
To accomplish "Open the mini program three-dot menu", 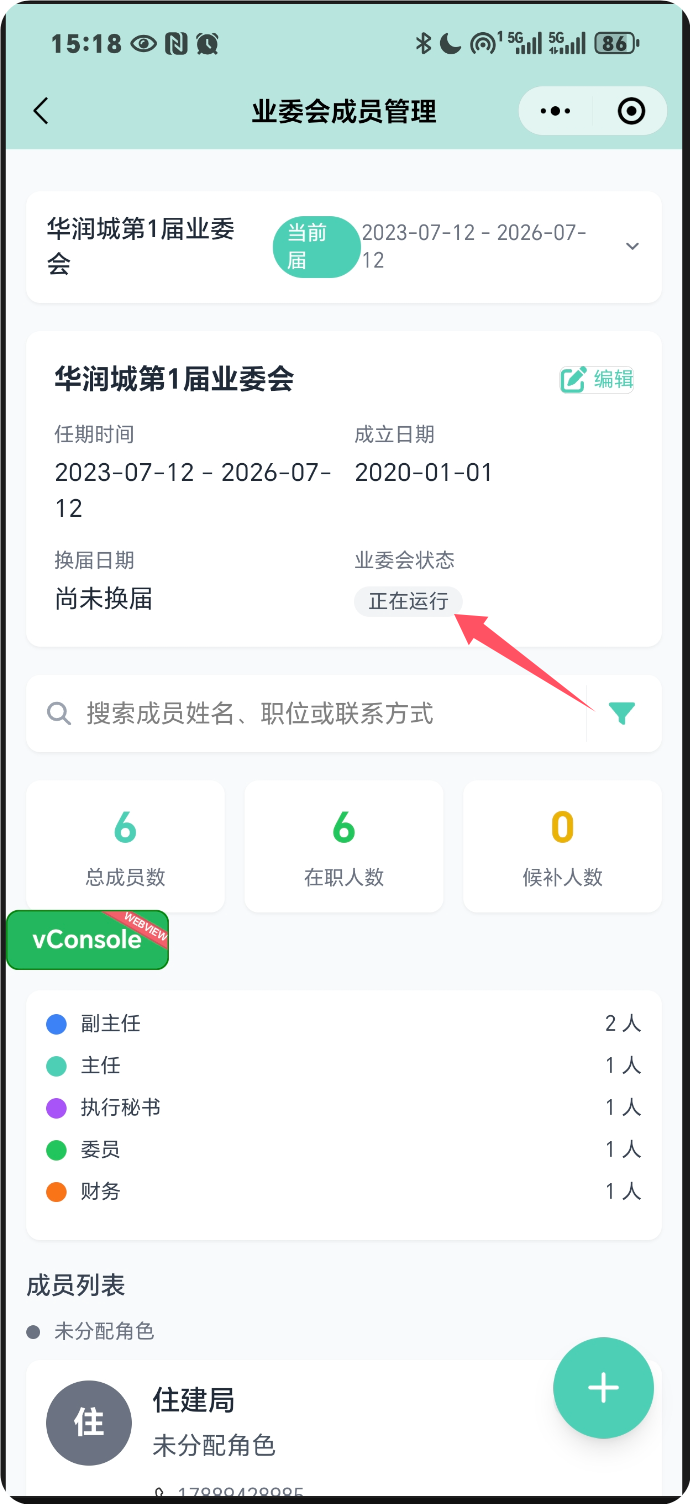I will [555, 111].
